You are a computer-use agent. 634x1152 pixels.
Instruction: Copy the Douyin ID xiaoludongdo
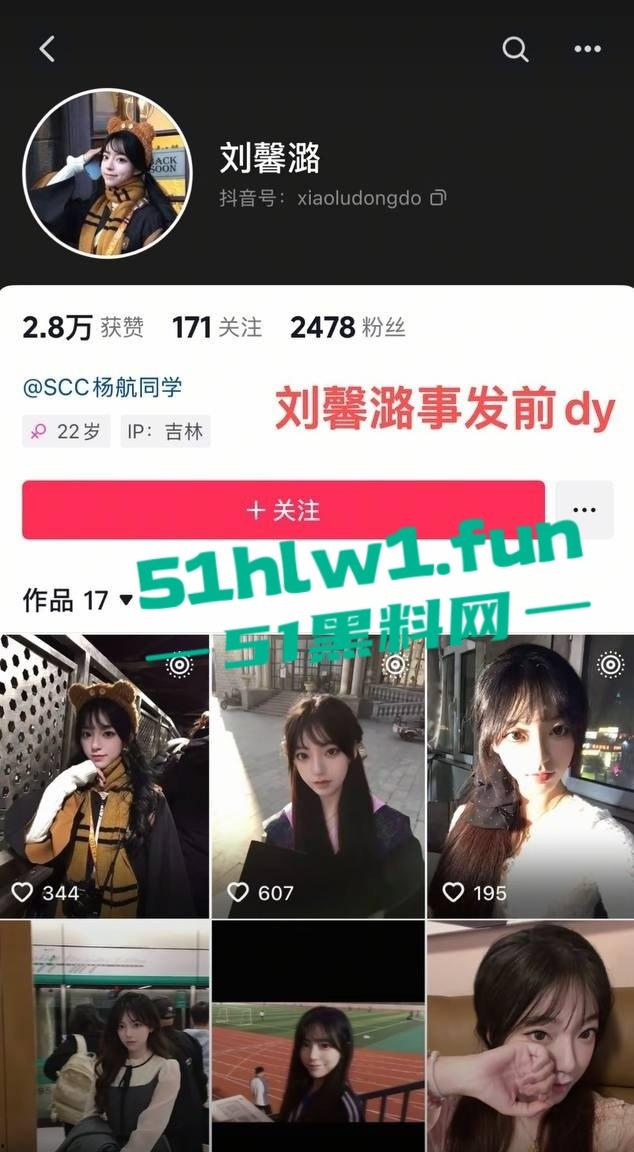[438, 198]
